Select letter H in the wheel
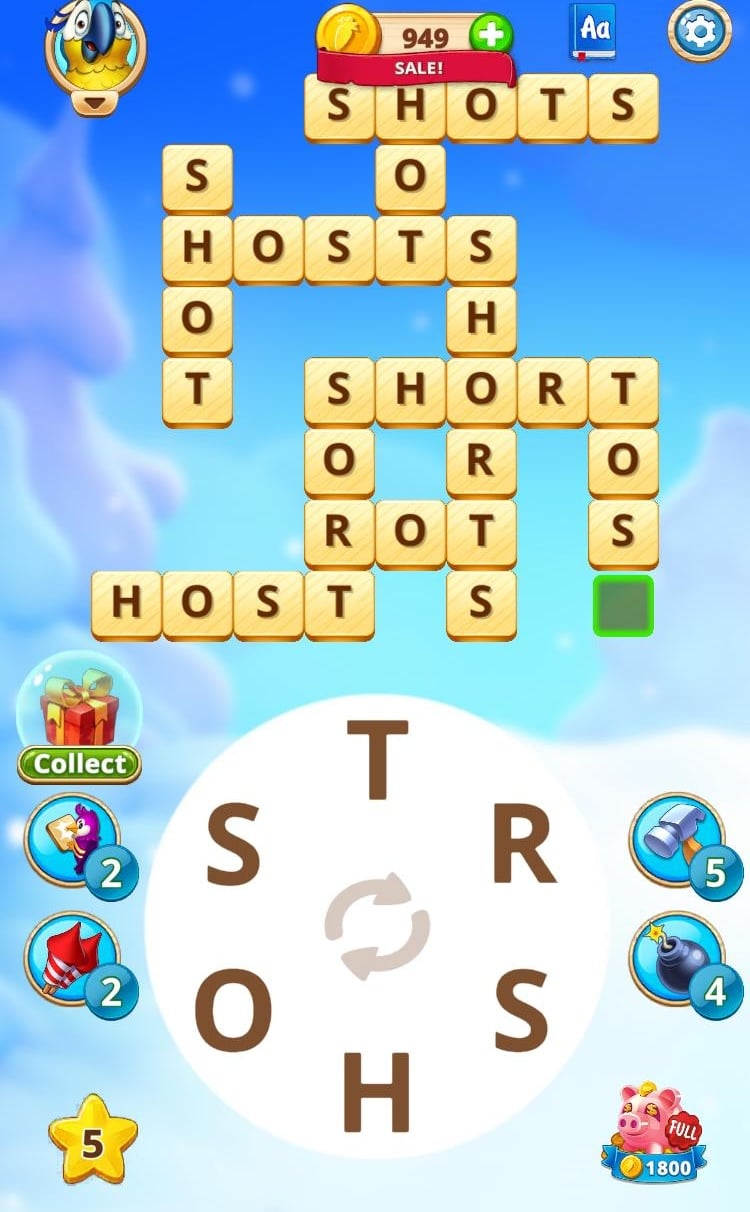The image size is (750, 1212). pyautogui.click(x=377, y=1089)
